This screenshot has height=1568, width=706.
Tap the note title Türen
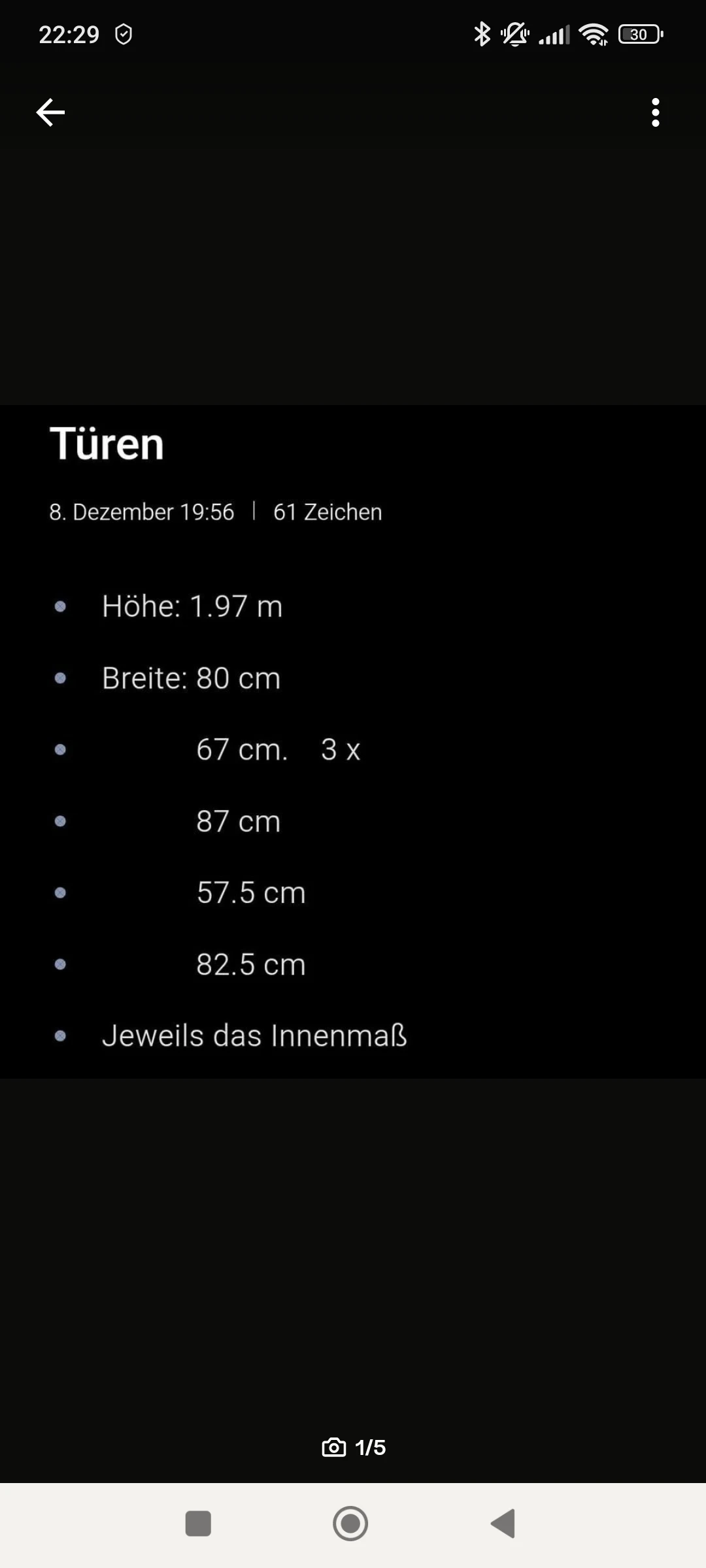tap(107, 444)
